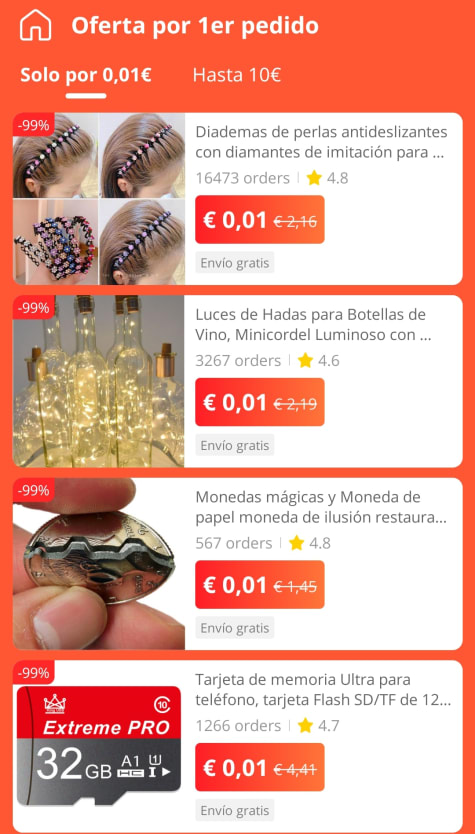Open the Luces de Hadas product card
This screenshot has height=834, width=475.
(238, 381)
